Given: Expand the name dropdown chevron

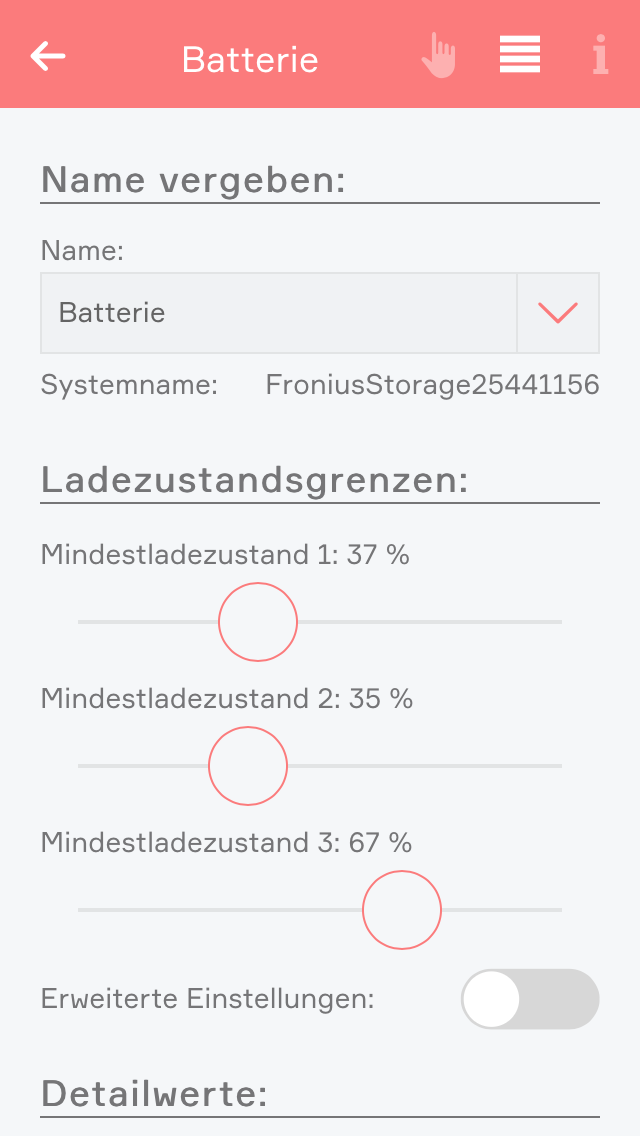Looking at the screenshot, I should click(558, 313).
